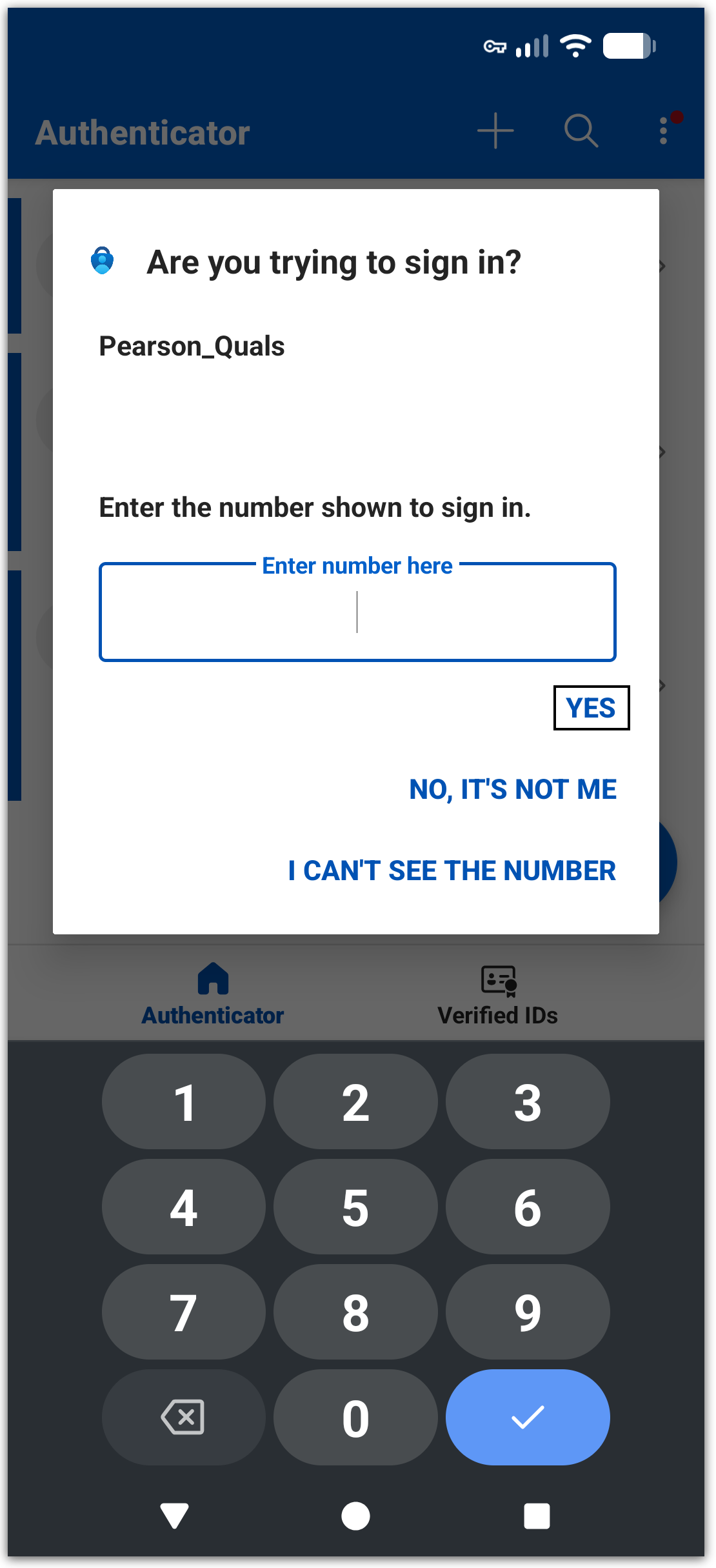Deny sign-in with NO, IT'S NOT ME
Screen dimensions: 716x1568
point(513,789)
